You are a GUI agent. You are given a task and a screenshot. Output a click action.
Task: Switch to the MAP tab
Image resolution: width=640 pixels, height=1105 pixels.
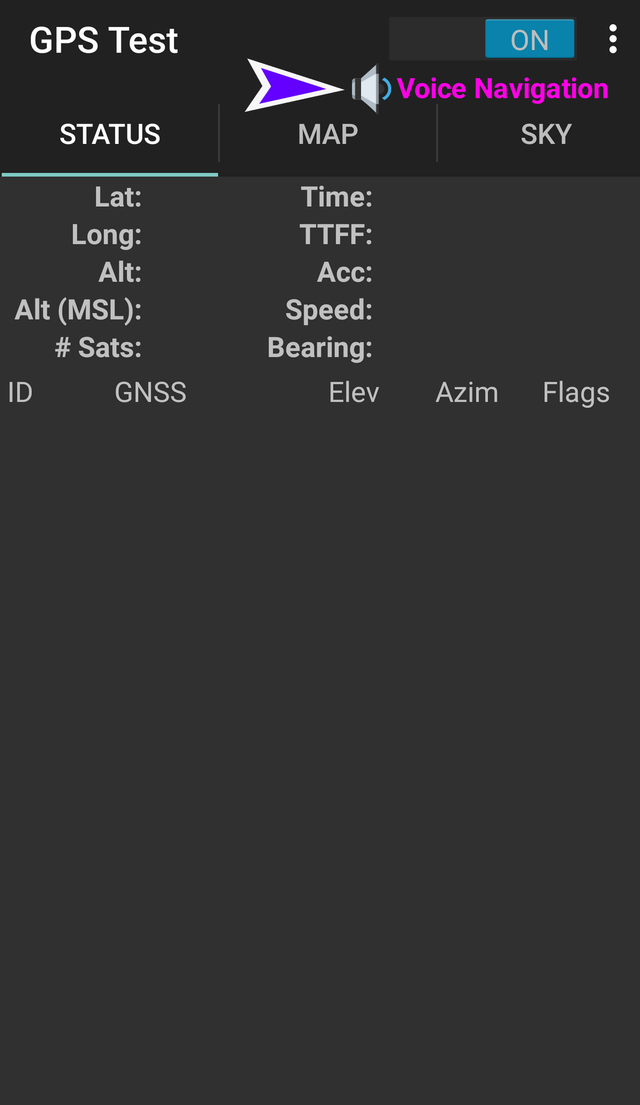click(327, 134)
